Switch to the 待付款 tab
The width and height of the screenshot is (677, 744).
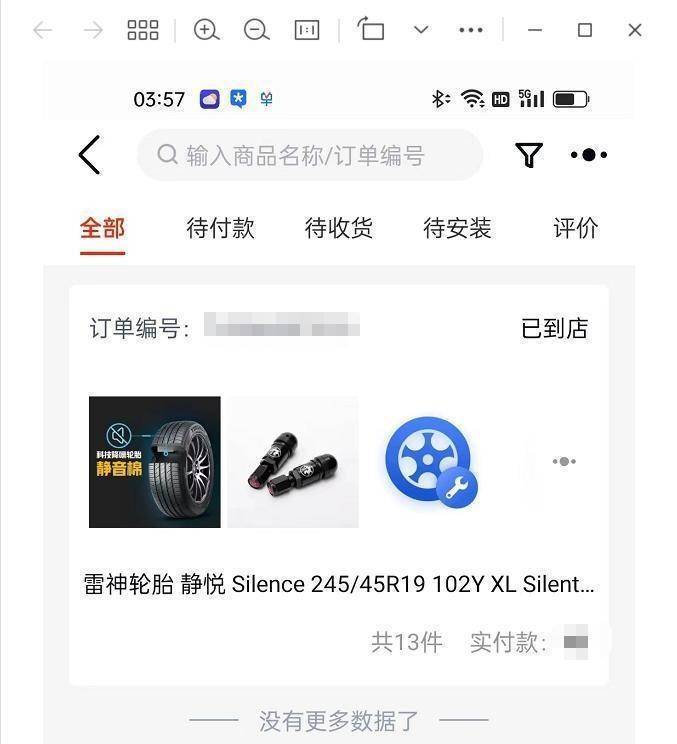(x=220, y=228)
